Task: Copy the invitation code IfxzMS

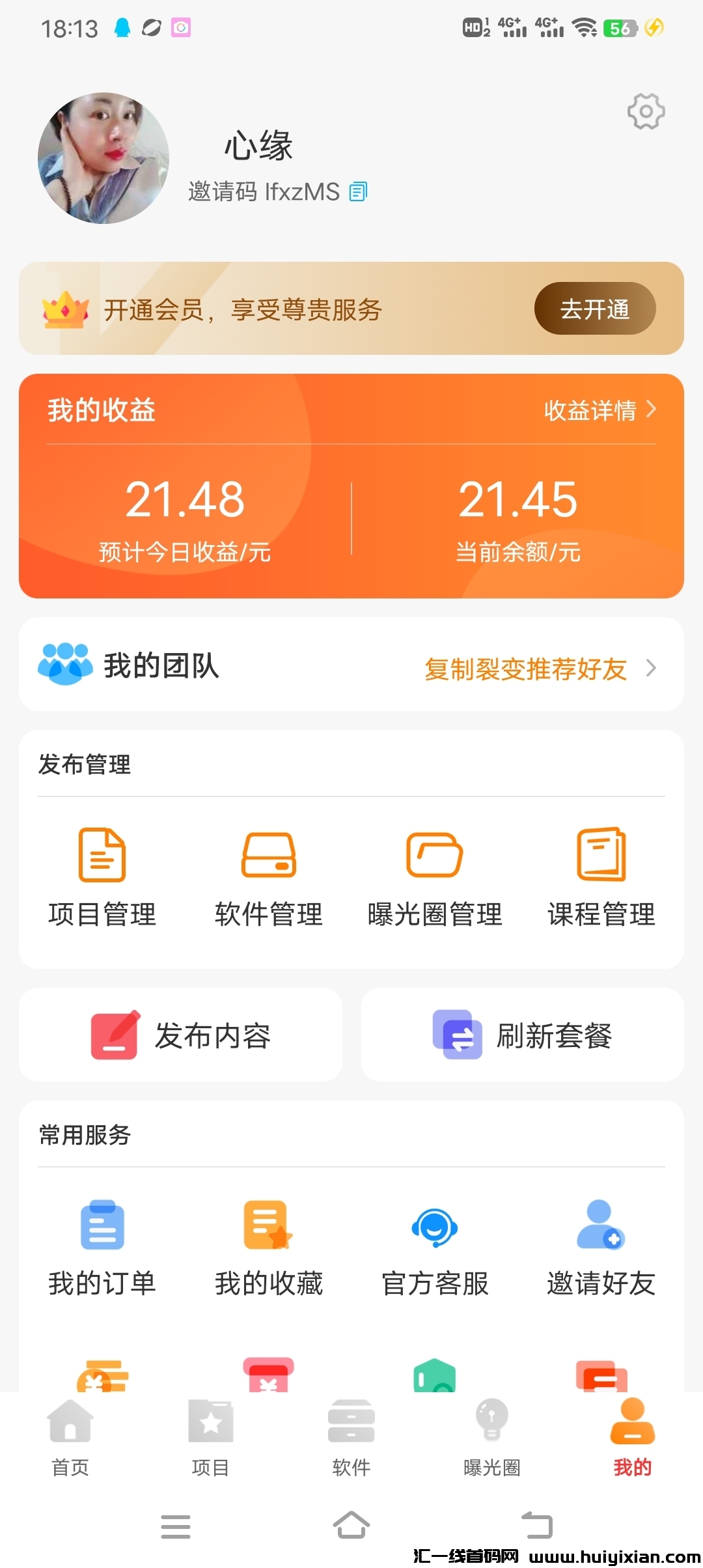Action: coord(358,191)
